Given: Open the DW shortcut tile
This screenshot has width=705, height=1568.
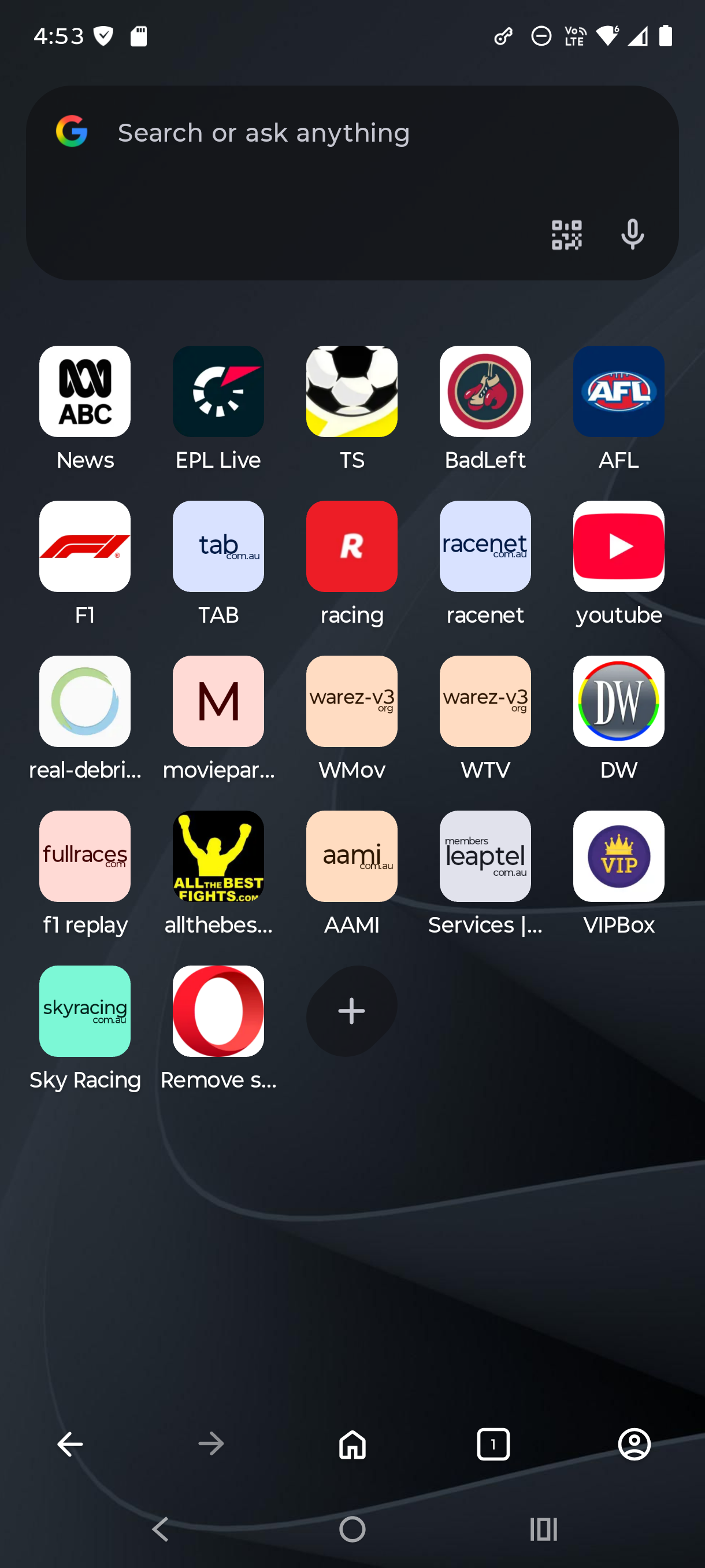Looking at the screenshot, I should pos(618,701).
